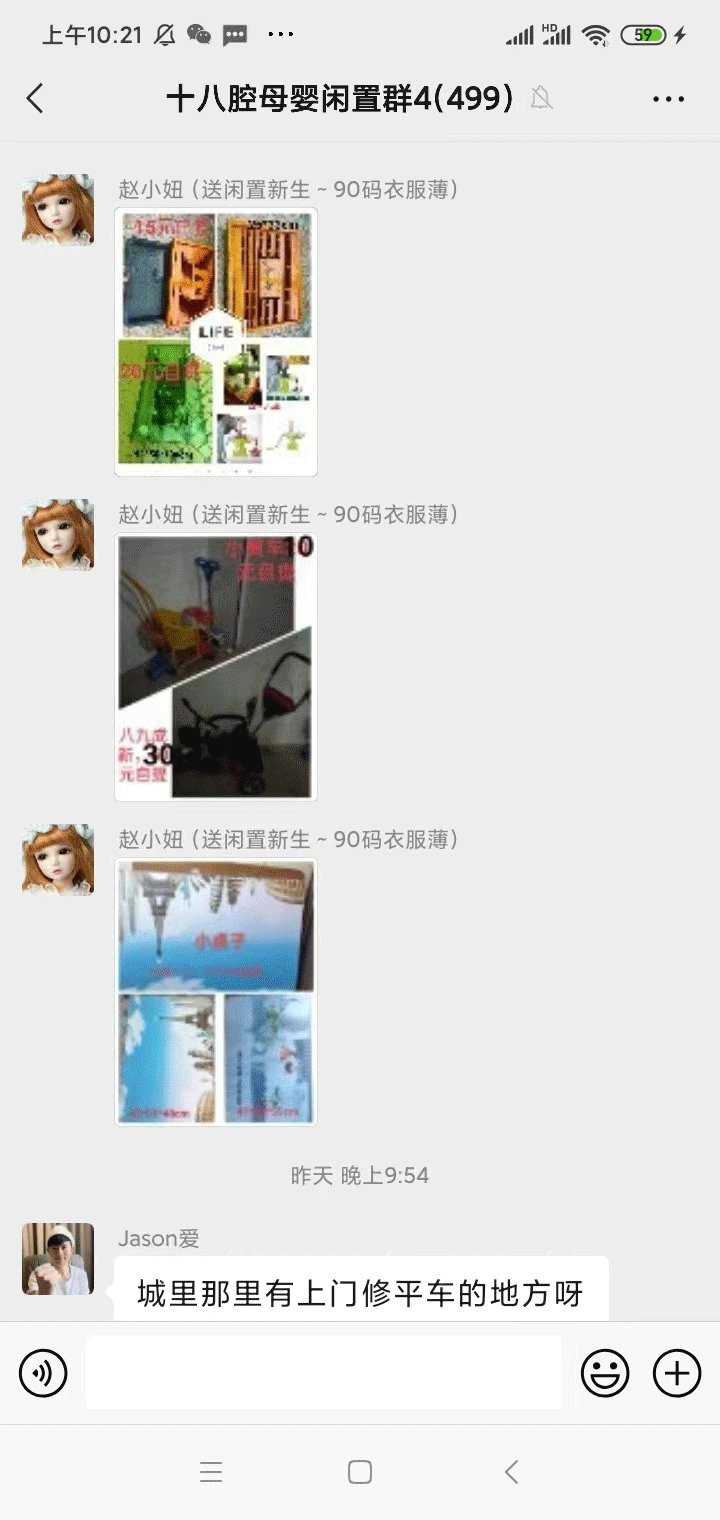The width and height of the screenshot is (720, 1520).
Task: Open the emoji picker
Action: coord(605,1373)
